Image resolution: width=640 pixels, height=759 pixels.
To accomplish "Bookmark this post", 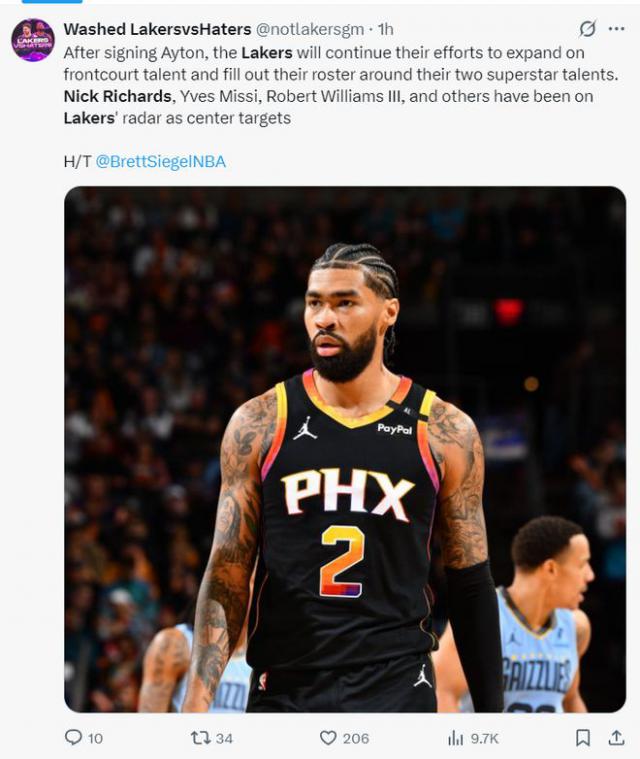I will (583, 738).
